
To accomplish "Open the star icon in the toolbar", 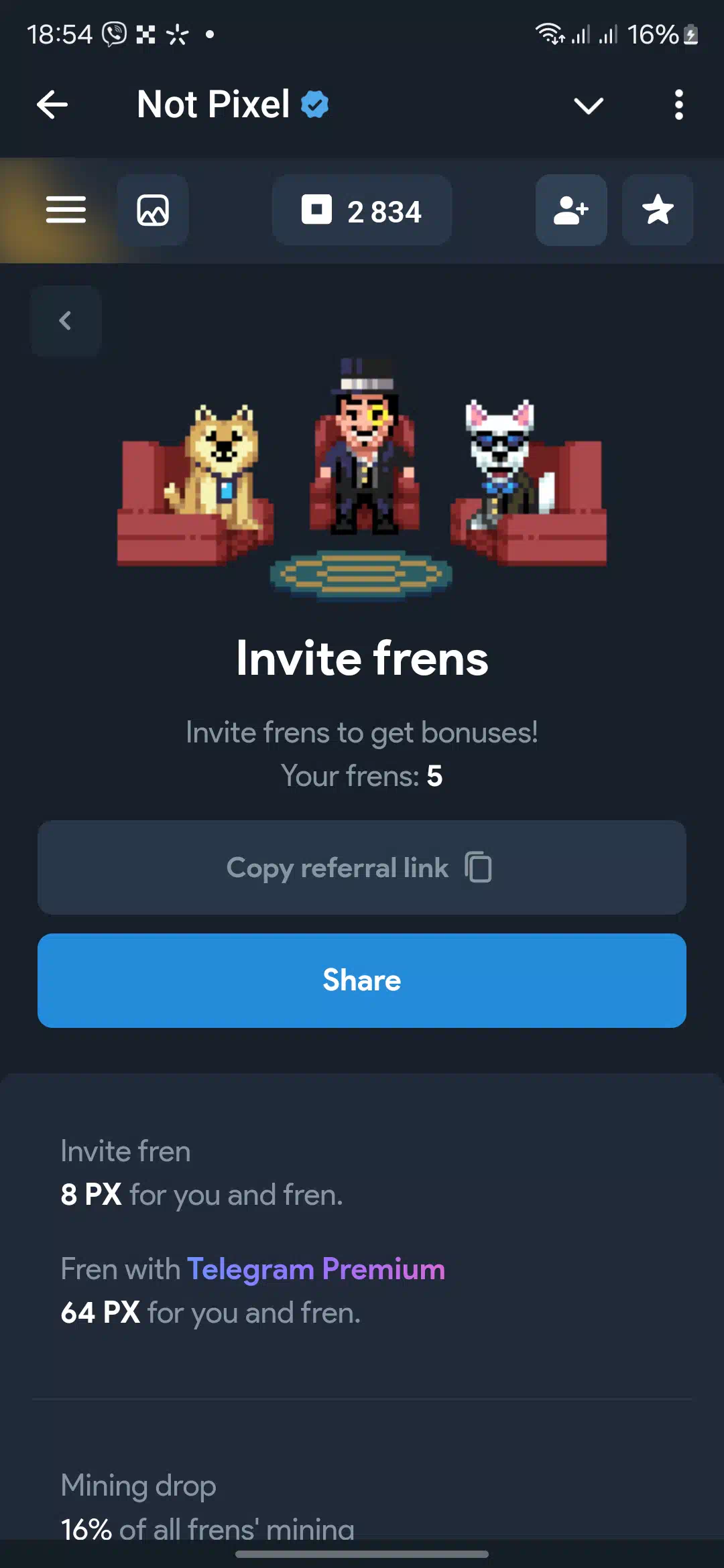I will [x=658, y=210].
